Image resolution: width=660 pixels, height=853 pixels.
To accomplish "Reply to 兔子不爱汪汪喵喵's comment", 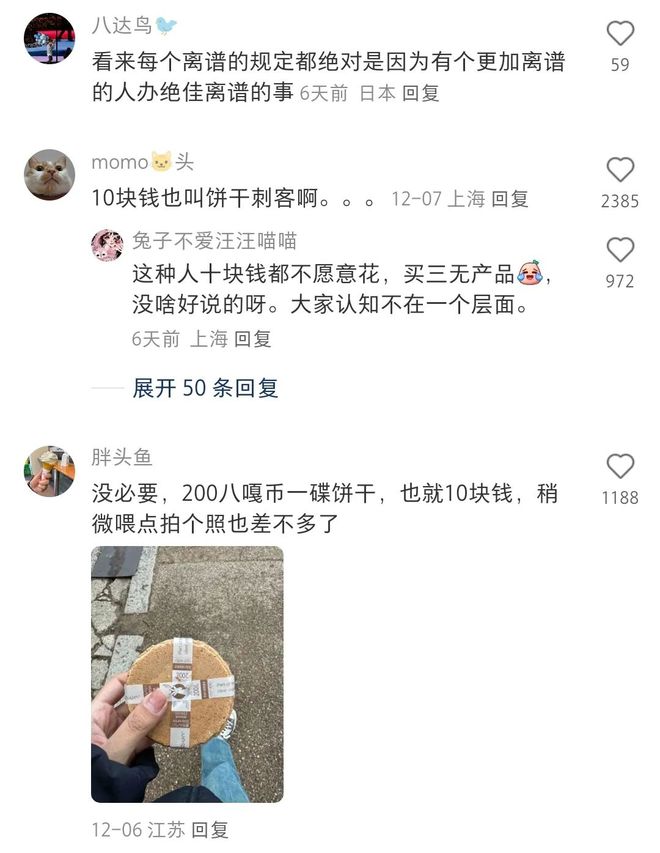I will [x=253, y=339].
